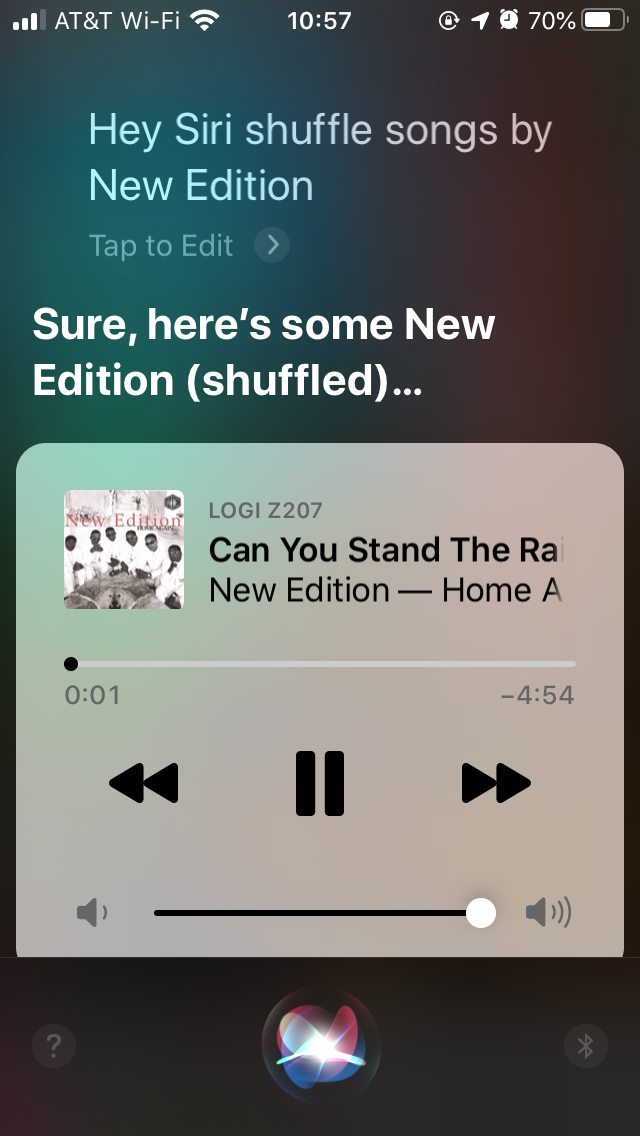Open Can You Stand The Rain track info
Viewport: 640px width, 1136px height.
tap(386, 550)
